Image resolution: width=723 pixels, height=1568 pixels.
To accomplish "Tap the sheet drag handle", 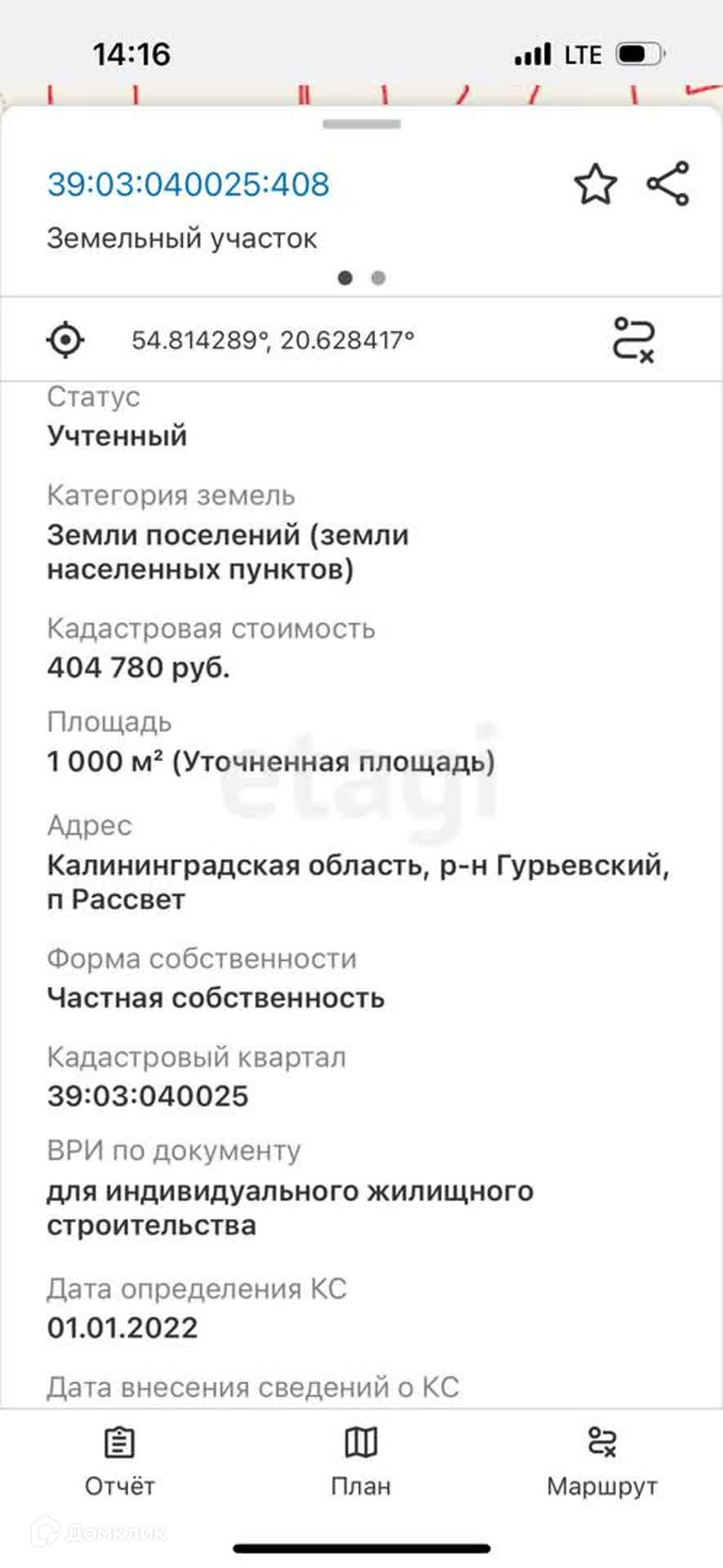I will [361, 124].
